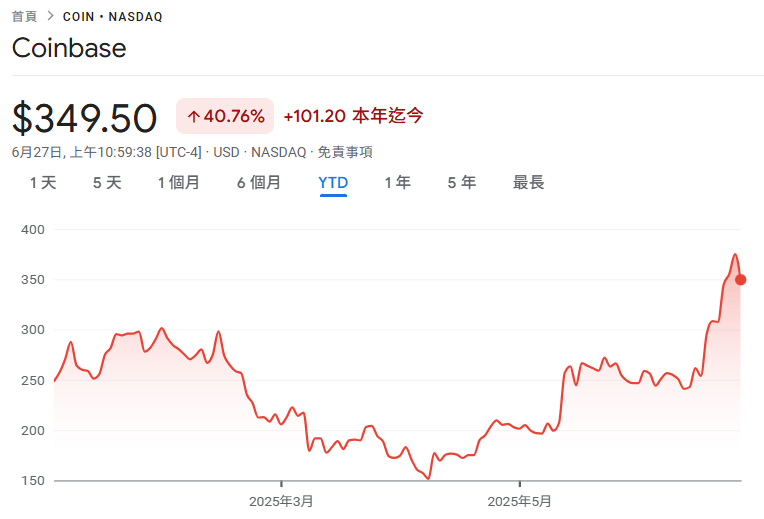Go to the 首頁 breadcrumb link
The height and width of the screenshot is (519, 764).
(25, 17)
